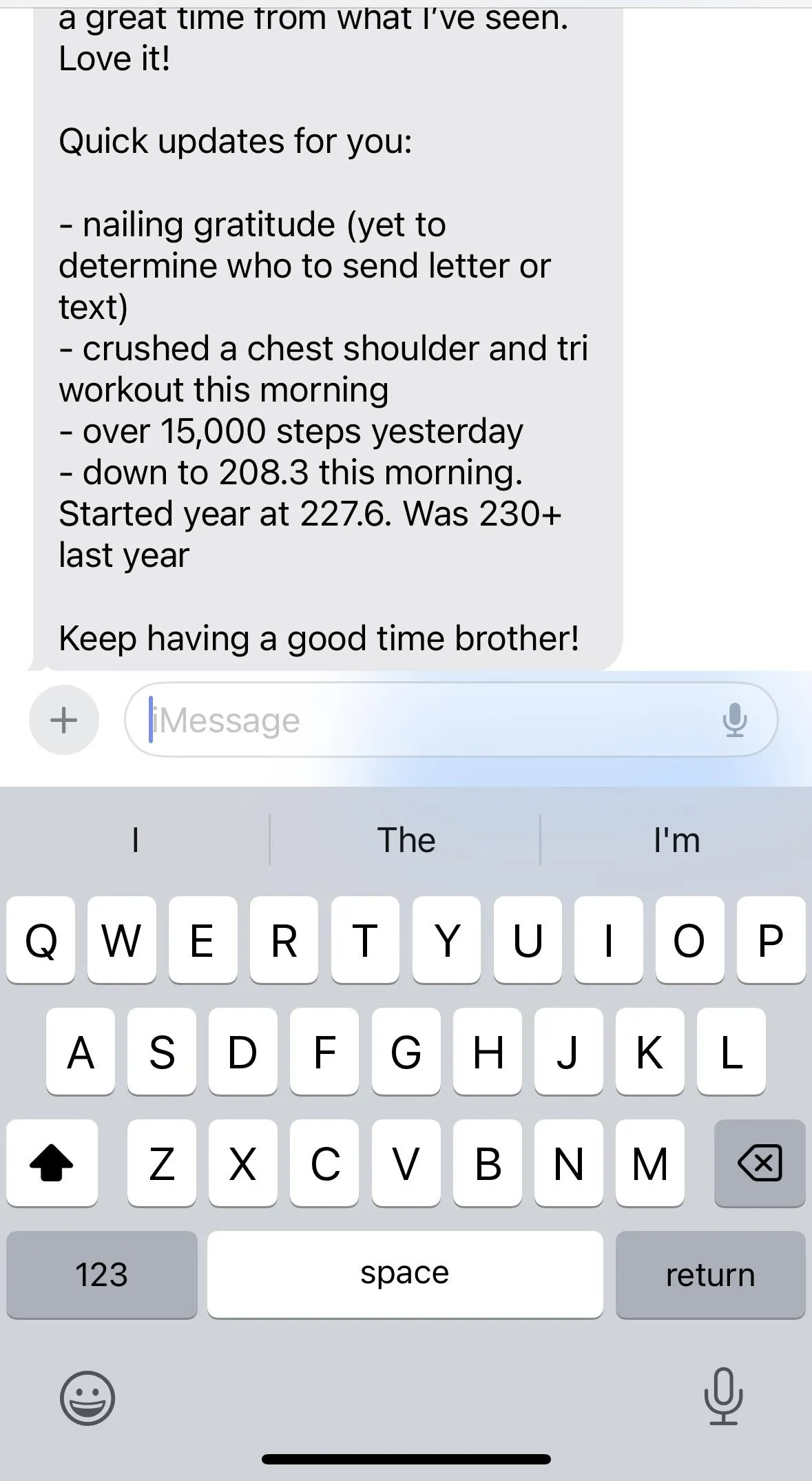Record audio with the message field microphone
Image resolution: width=812 pixels, height=1481 pixels.
pos(734,720)
